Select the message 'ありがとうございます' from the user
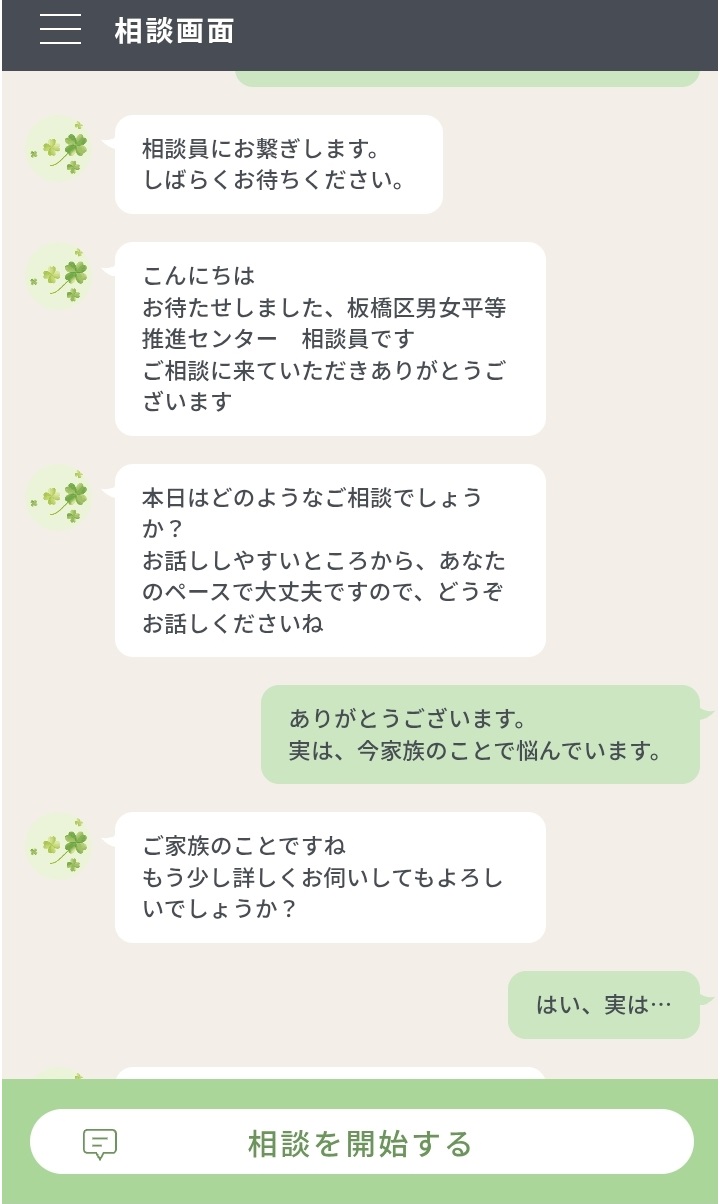 (x=479, y=735)
